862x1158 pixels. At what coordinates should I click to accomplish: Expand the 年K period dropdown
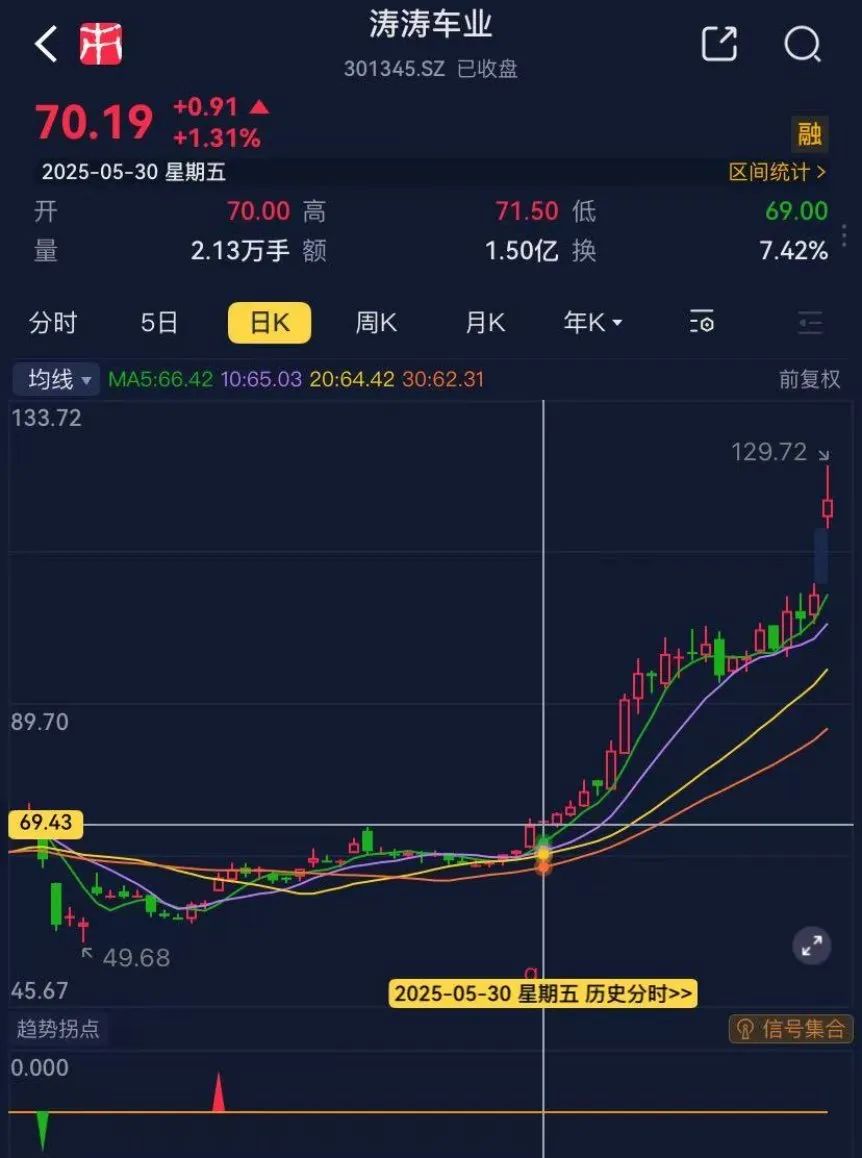point(592,323)
